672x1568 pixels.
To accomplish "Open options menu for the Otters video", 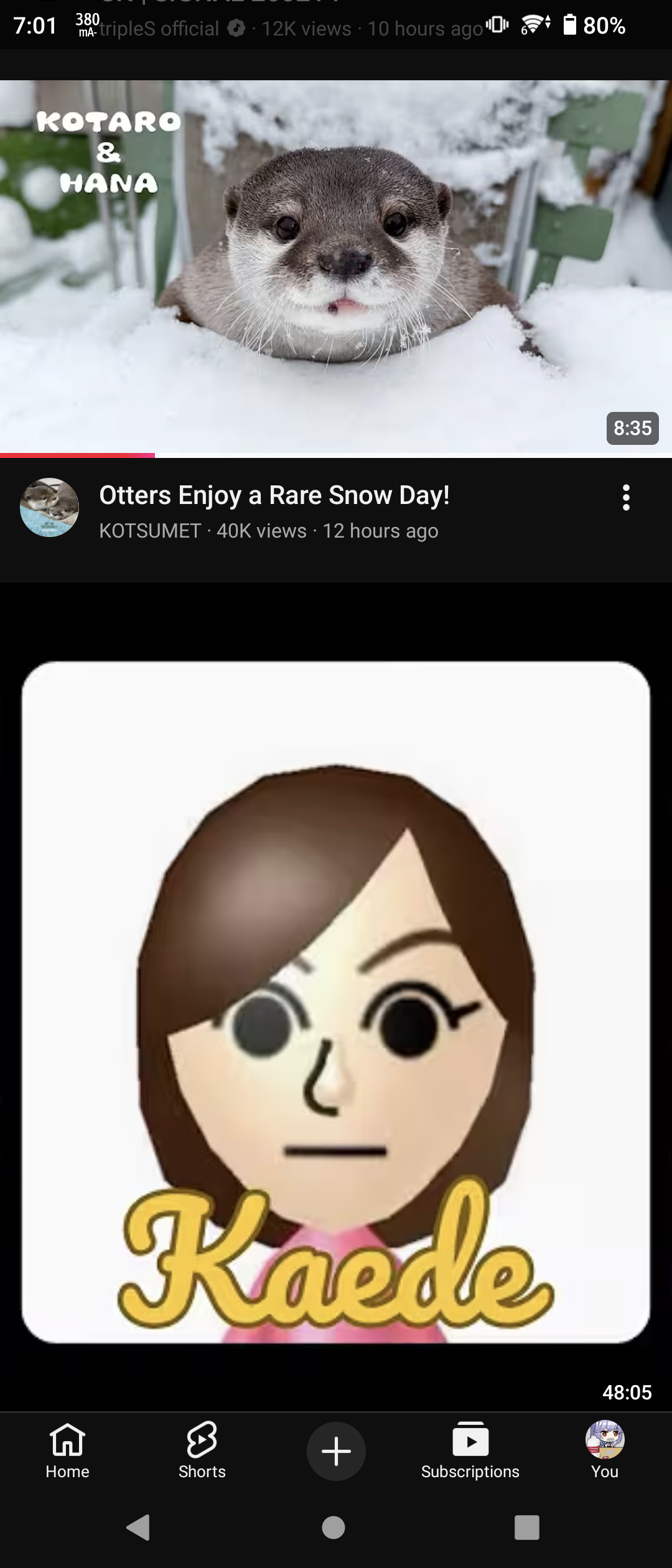I will (x=626, y=498).
